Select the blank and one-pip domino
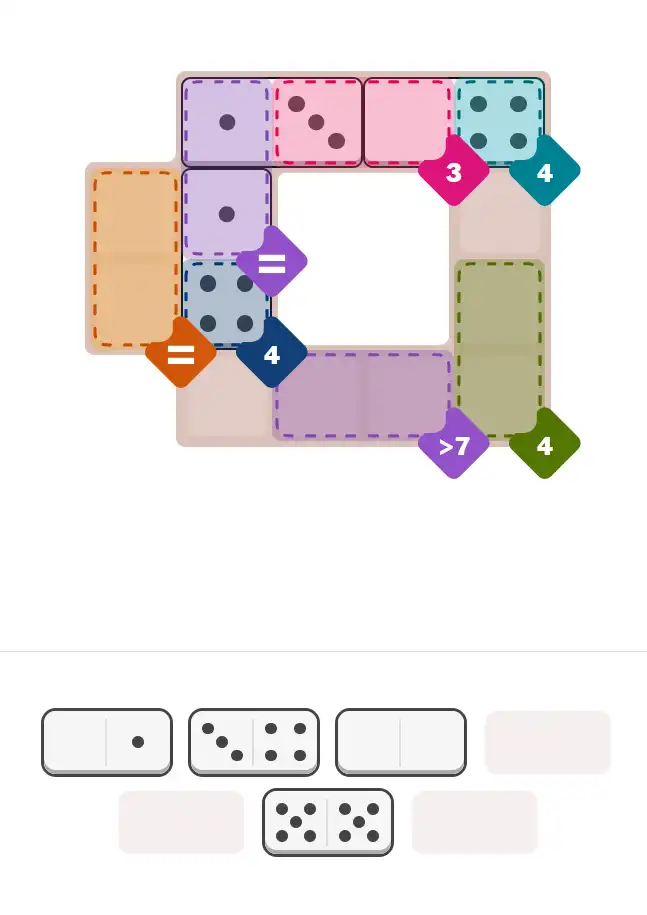 tap(106, 742)
